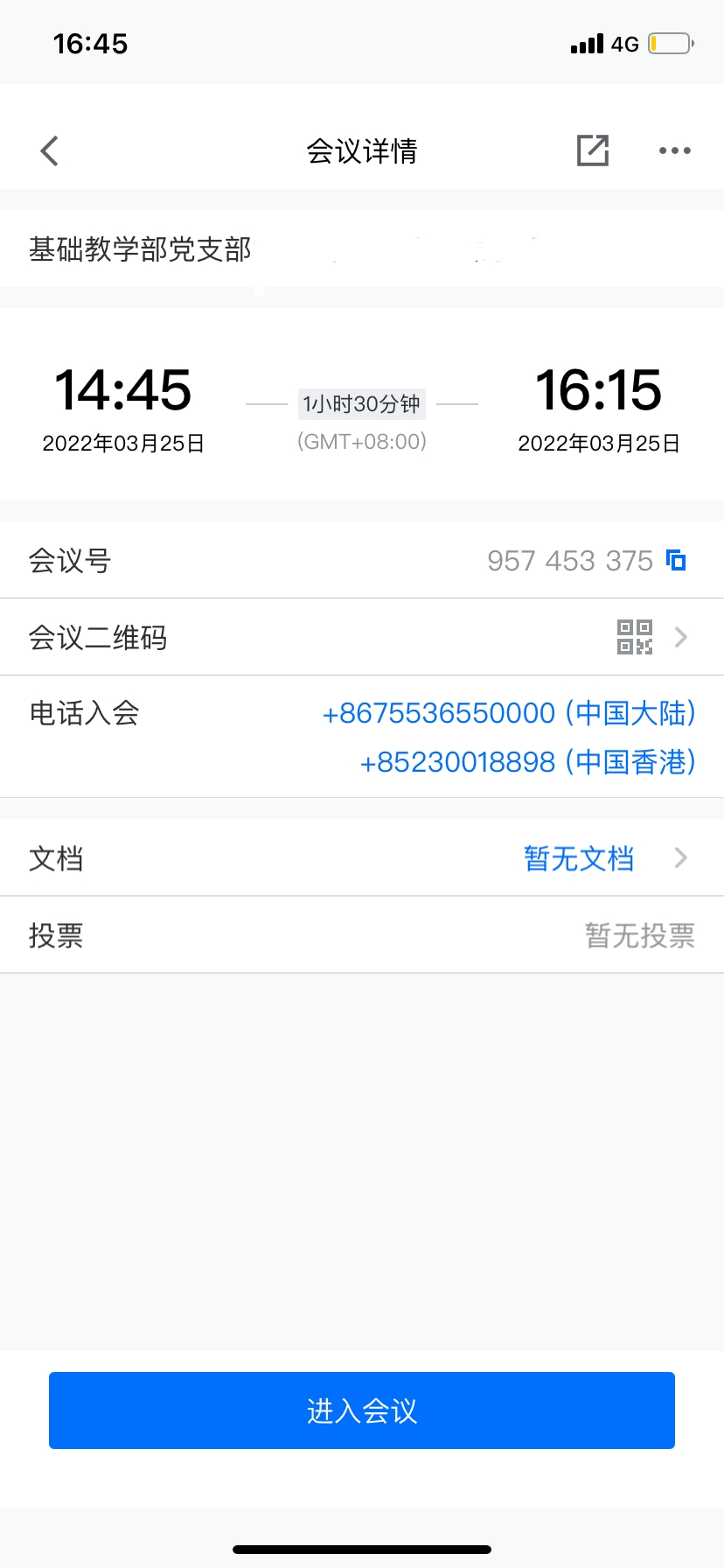This screenshot has height=1568, width=724.
Task: Share the meeting via export icon
Action: pyautogui.click(x=593, y=150)
